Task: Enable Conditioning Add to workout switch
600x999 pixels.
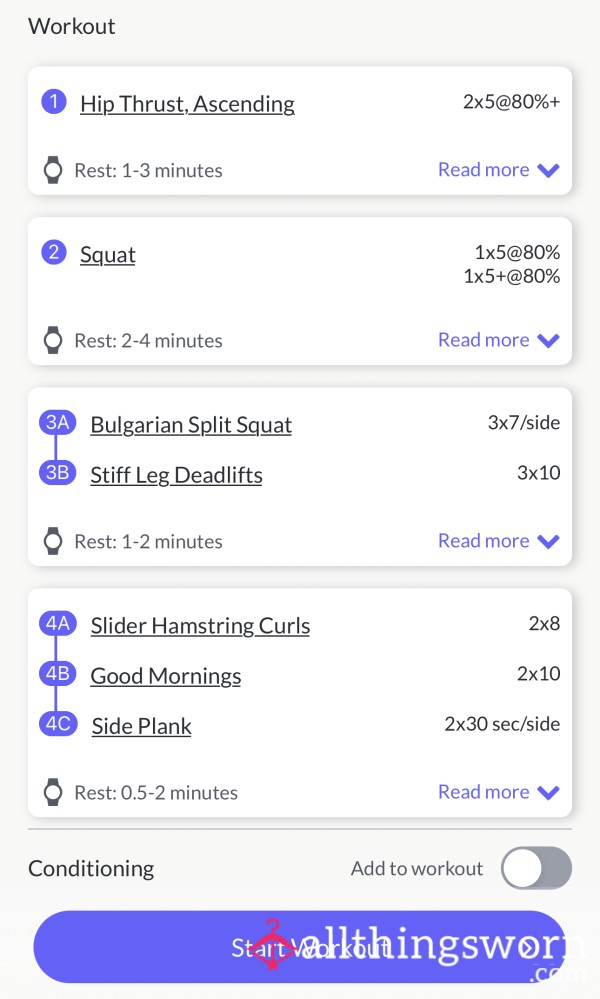Action: tap(536, 868)
